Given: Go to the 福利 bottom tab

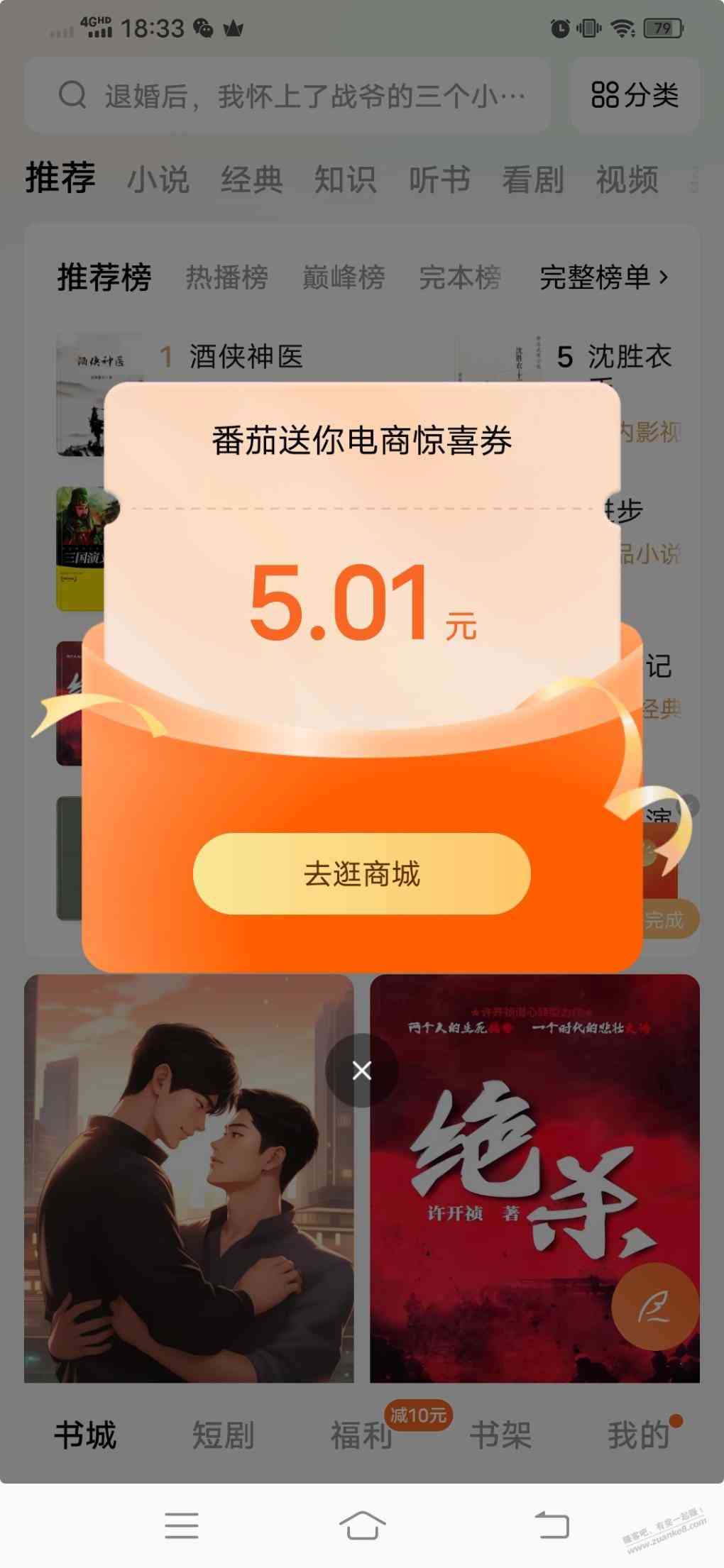Looking at the screenshot, I should pos(361,1436).
